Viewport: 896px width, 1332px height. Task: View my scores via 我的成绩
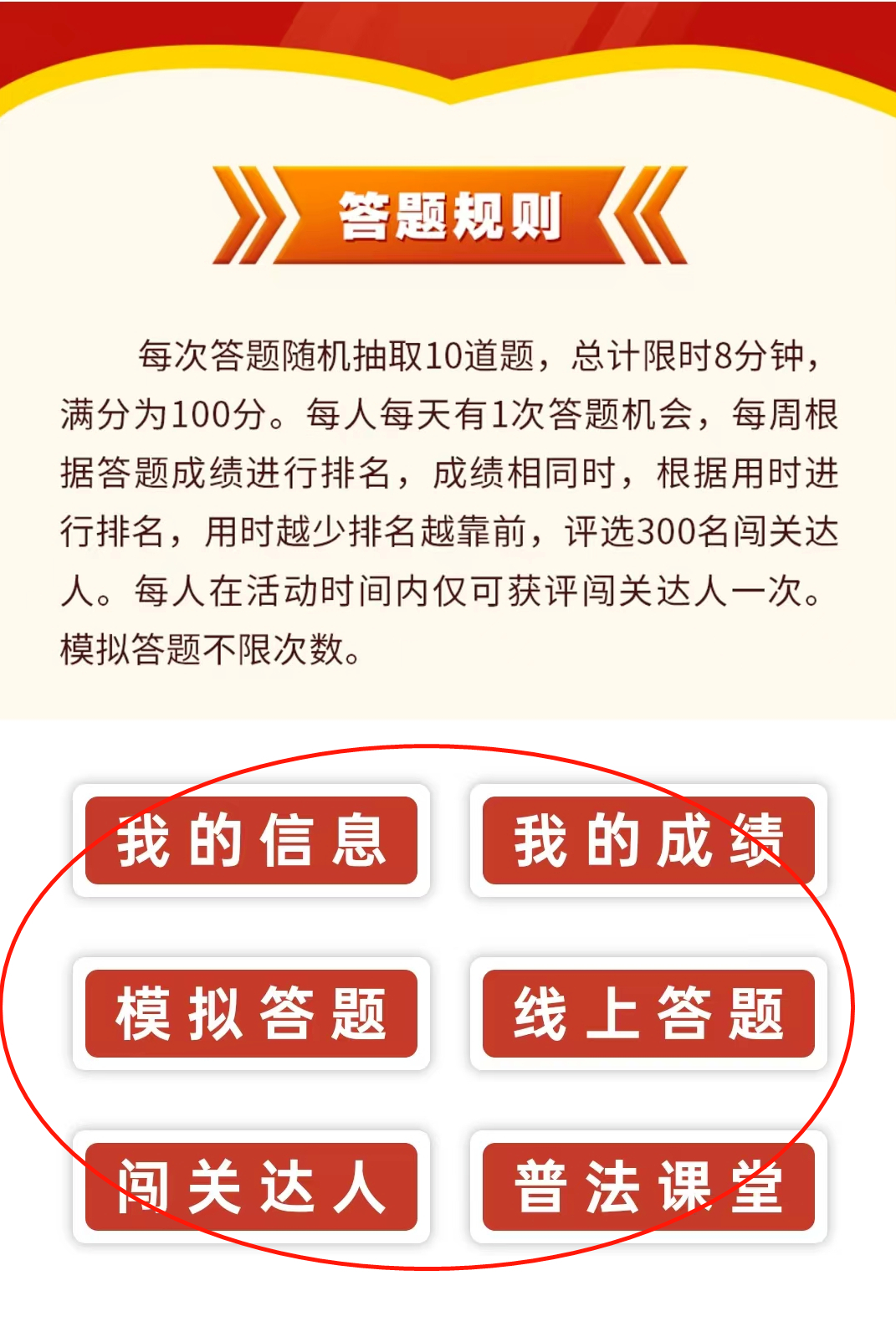pos(648,841)
